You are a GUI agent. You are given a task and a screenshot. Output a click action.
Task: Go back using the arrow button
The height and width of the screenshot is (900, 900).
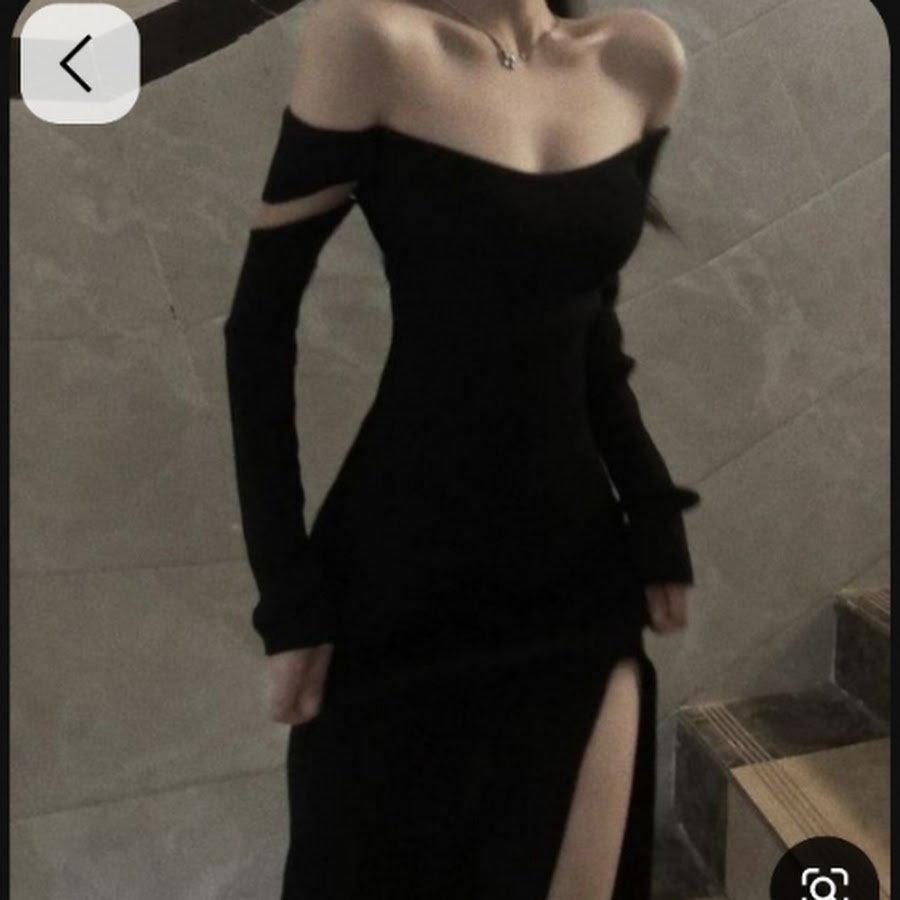79,64
